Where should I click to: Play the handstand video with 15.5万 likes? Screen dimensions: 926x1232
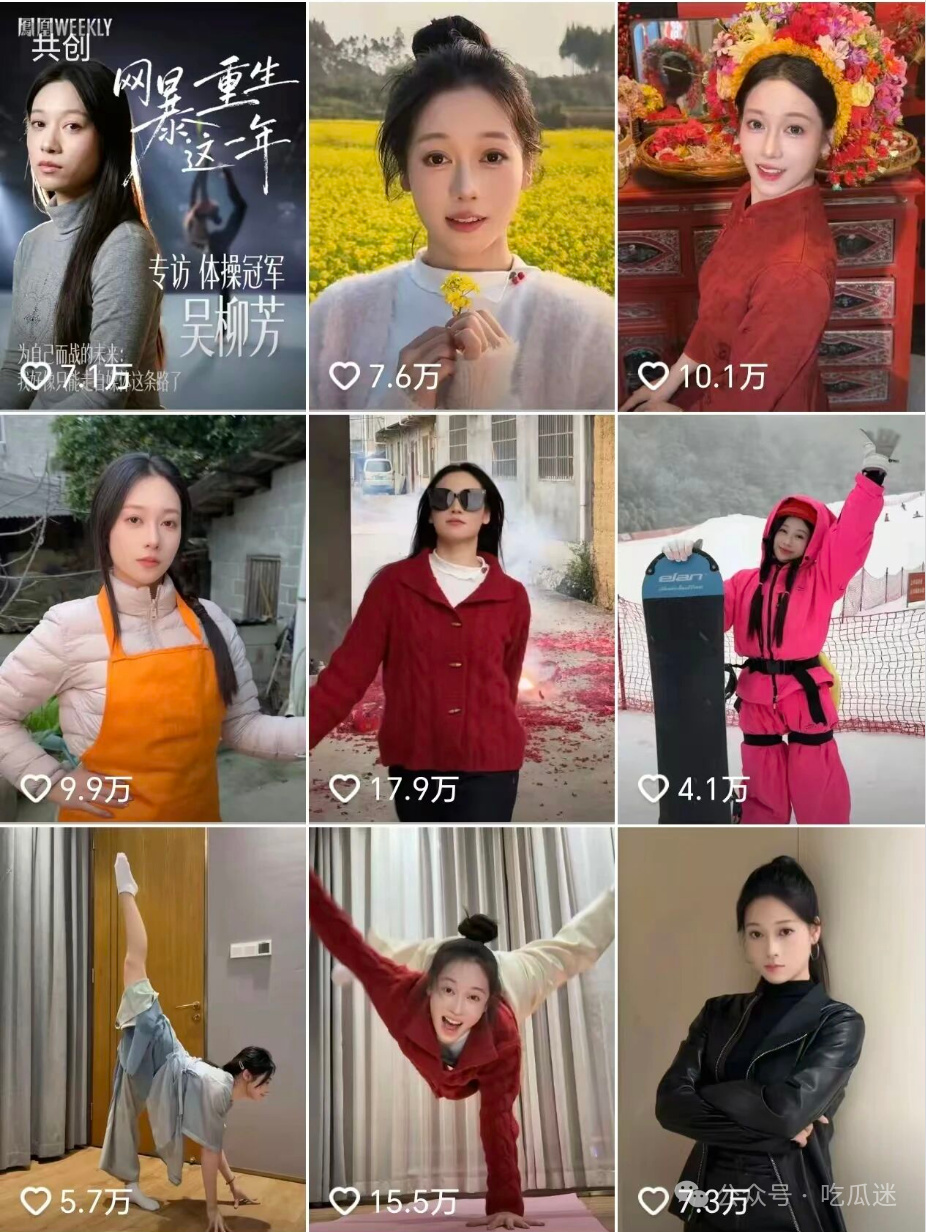[x=461, y=1028]
